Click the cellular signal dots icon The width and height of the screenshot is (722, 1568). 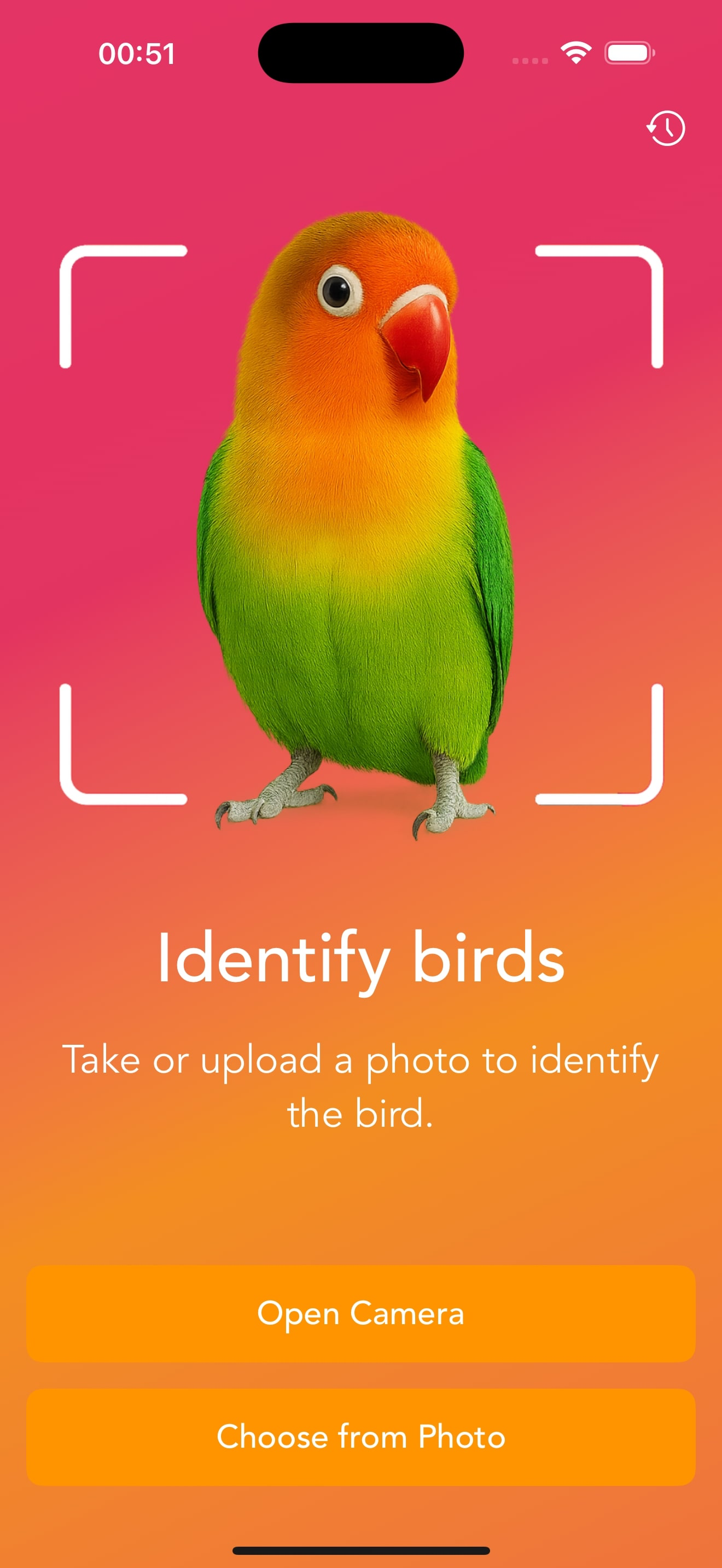(x=529, y=60)
